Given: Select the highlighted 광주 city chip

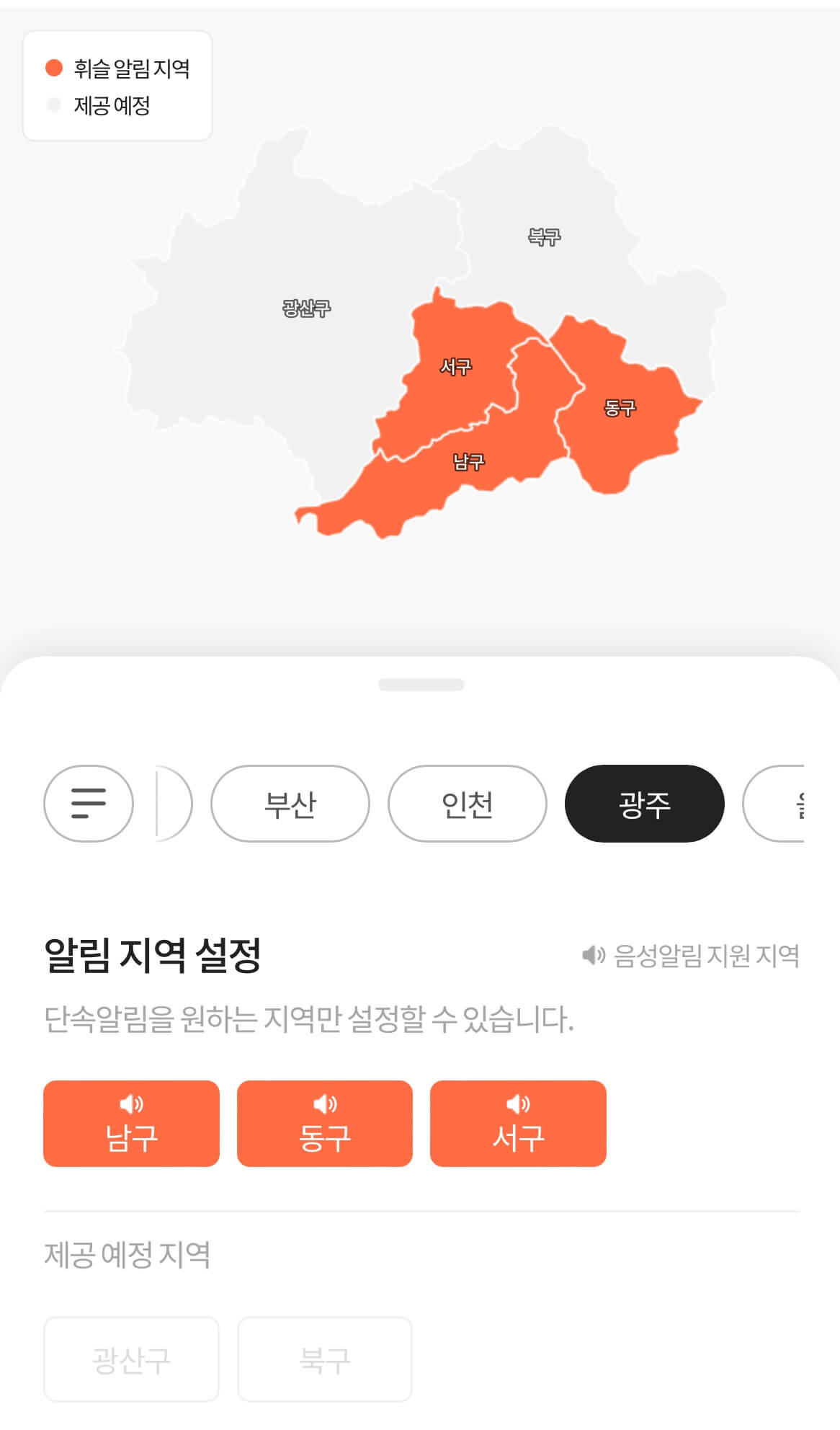Looking at the screenshot, I should coord(645,803).
